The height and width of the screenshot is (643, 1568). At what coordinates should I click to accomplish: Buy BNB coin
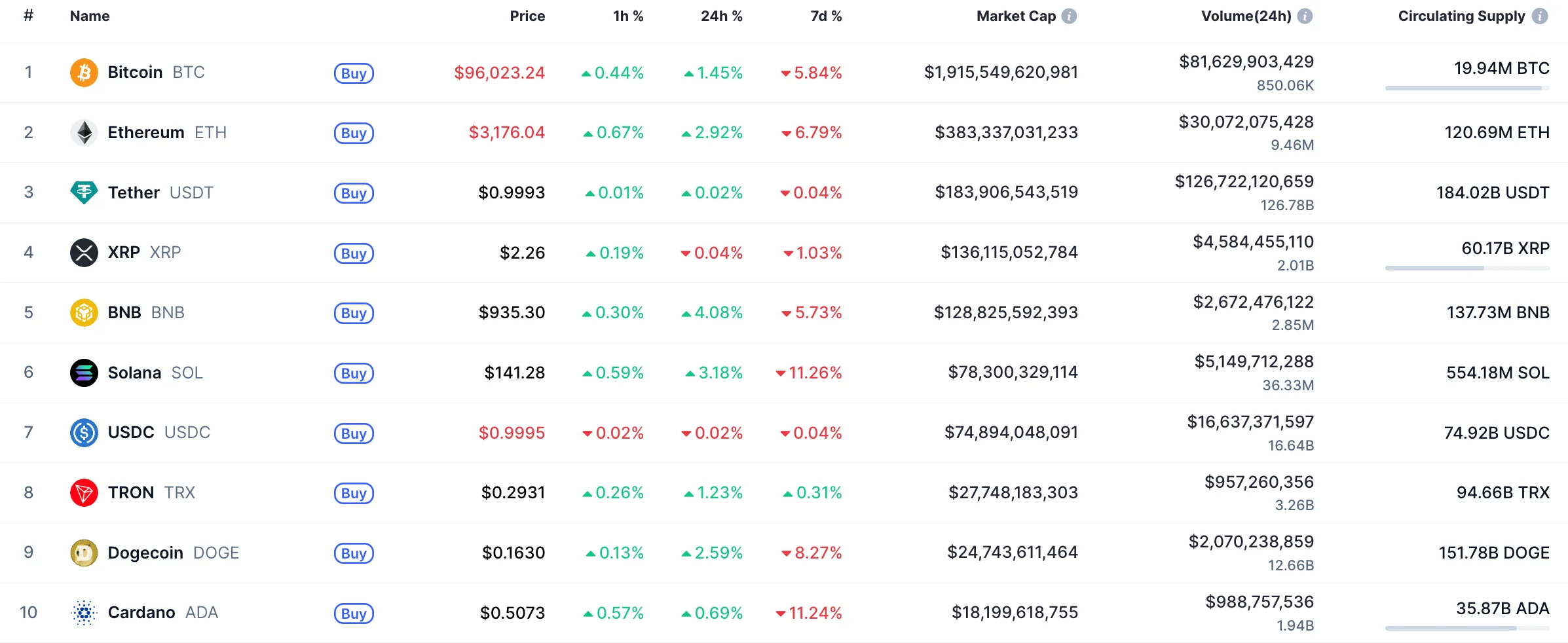pos(354,313)
